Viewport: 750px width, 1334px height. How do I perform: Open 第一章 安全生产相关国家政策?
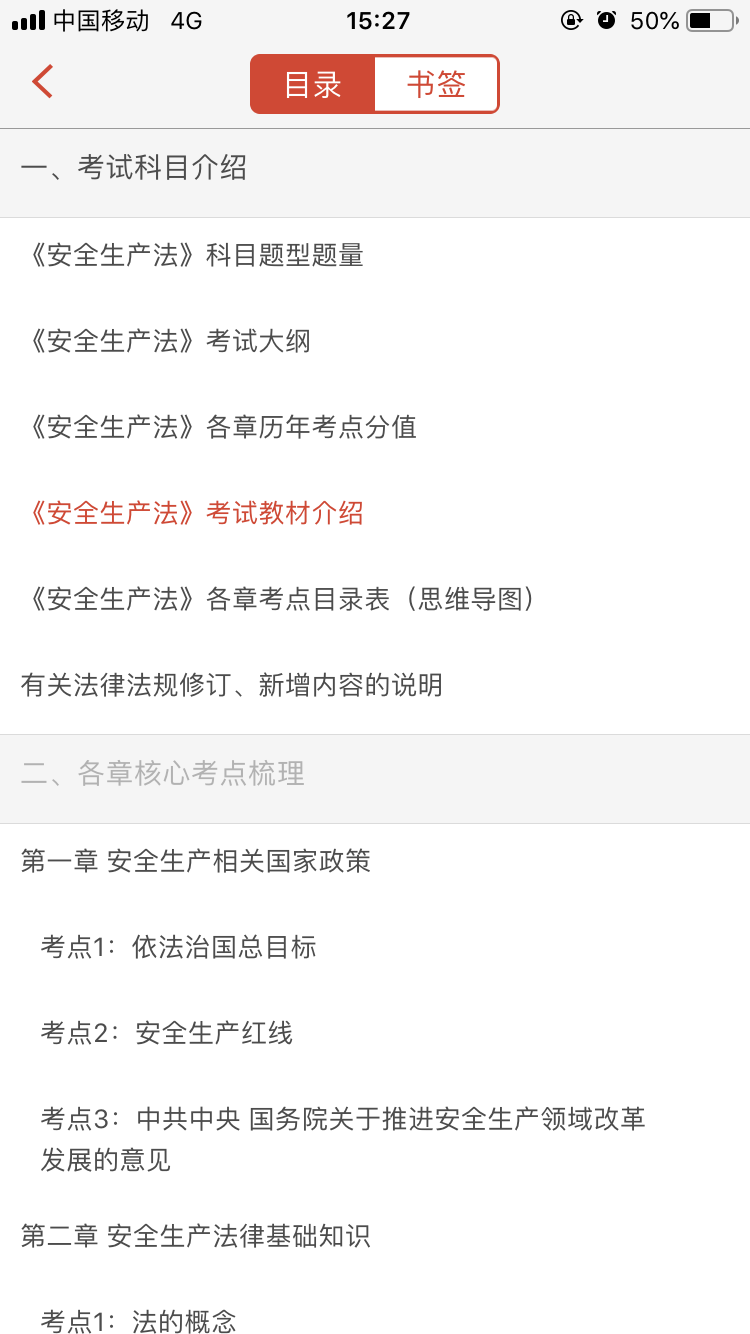(x=196, y=861)
